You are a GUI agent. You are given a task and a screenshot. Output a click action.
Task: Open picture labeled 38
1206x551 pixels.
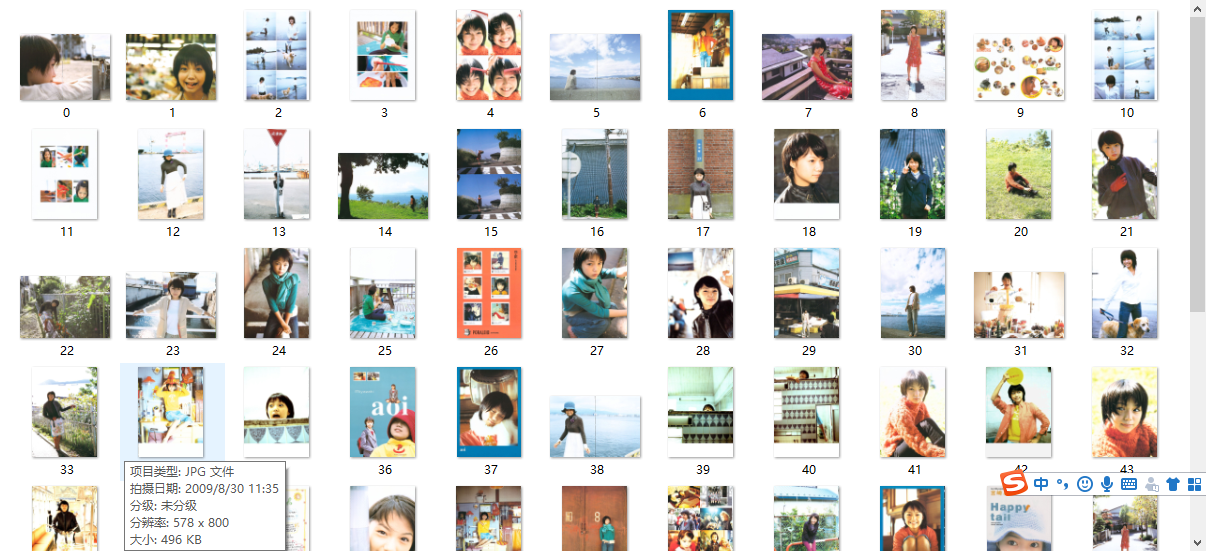click(x=595, y=426)
